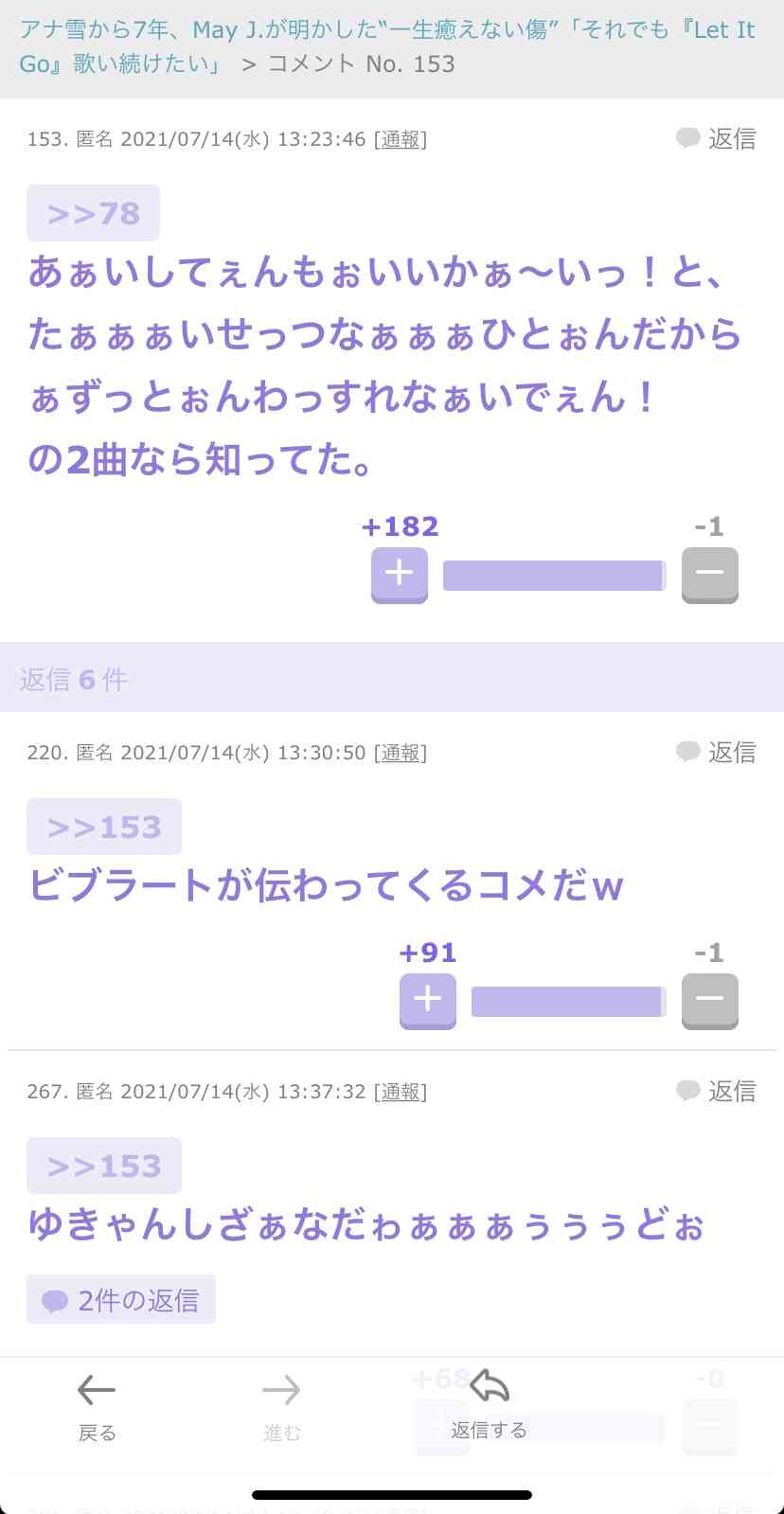The image size is (784, 1514).
Task: Go back with 戻る arrow
Action: [x=97, y=1407]
